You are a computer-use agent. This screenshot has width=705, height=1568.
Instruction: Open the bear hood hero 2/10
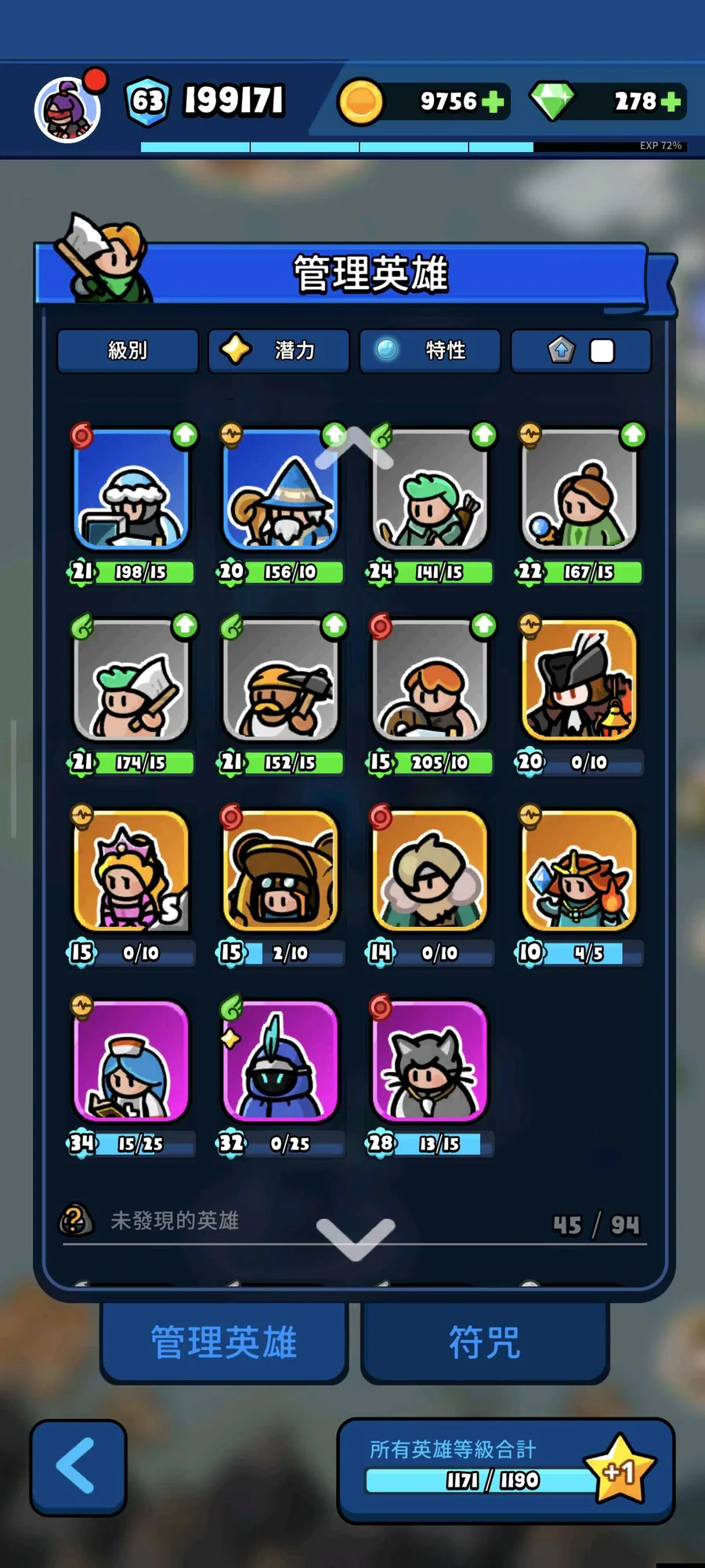point(280,871)
